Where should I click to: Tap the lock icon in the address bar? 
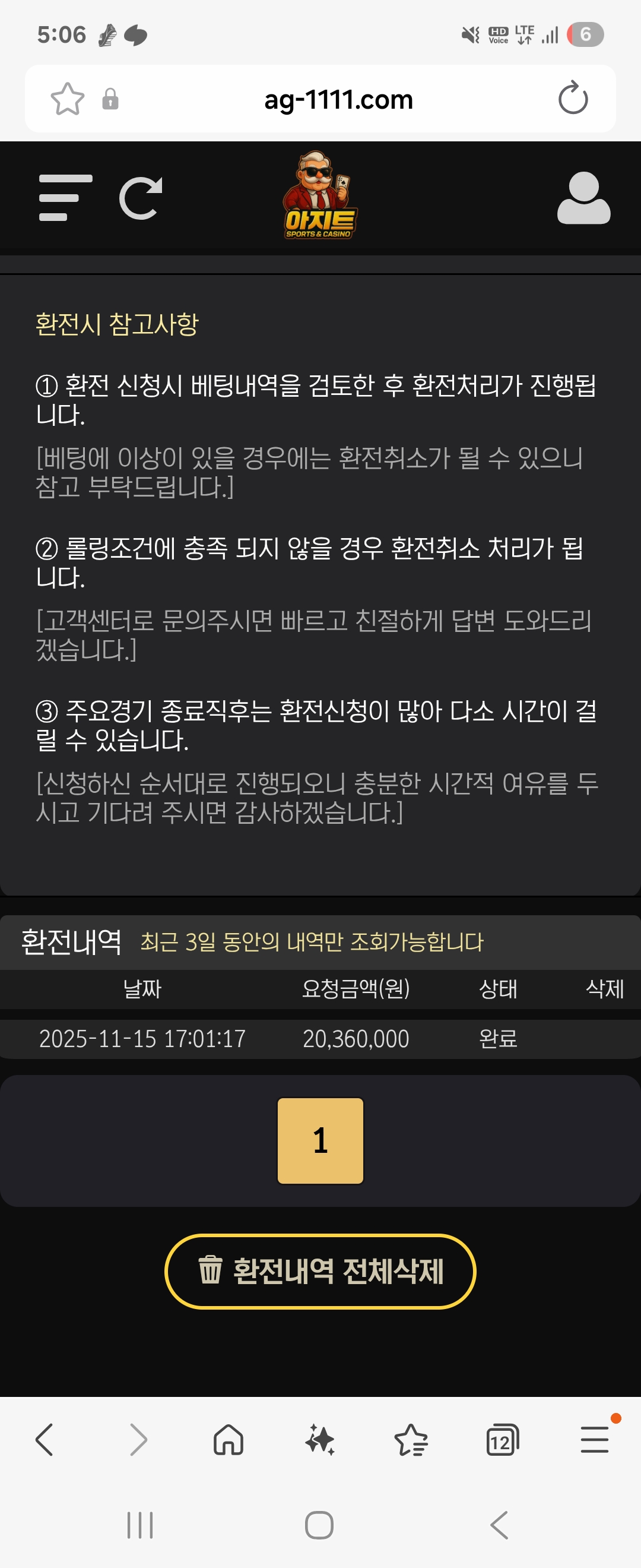point(110,99)
